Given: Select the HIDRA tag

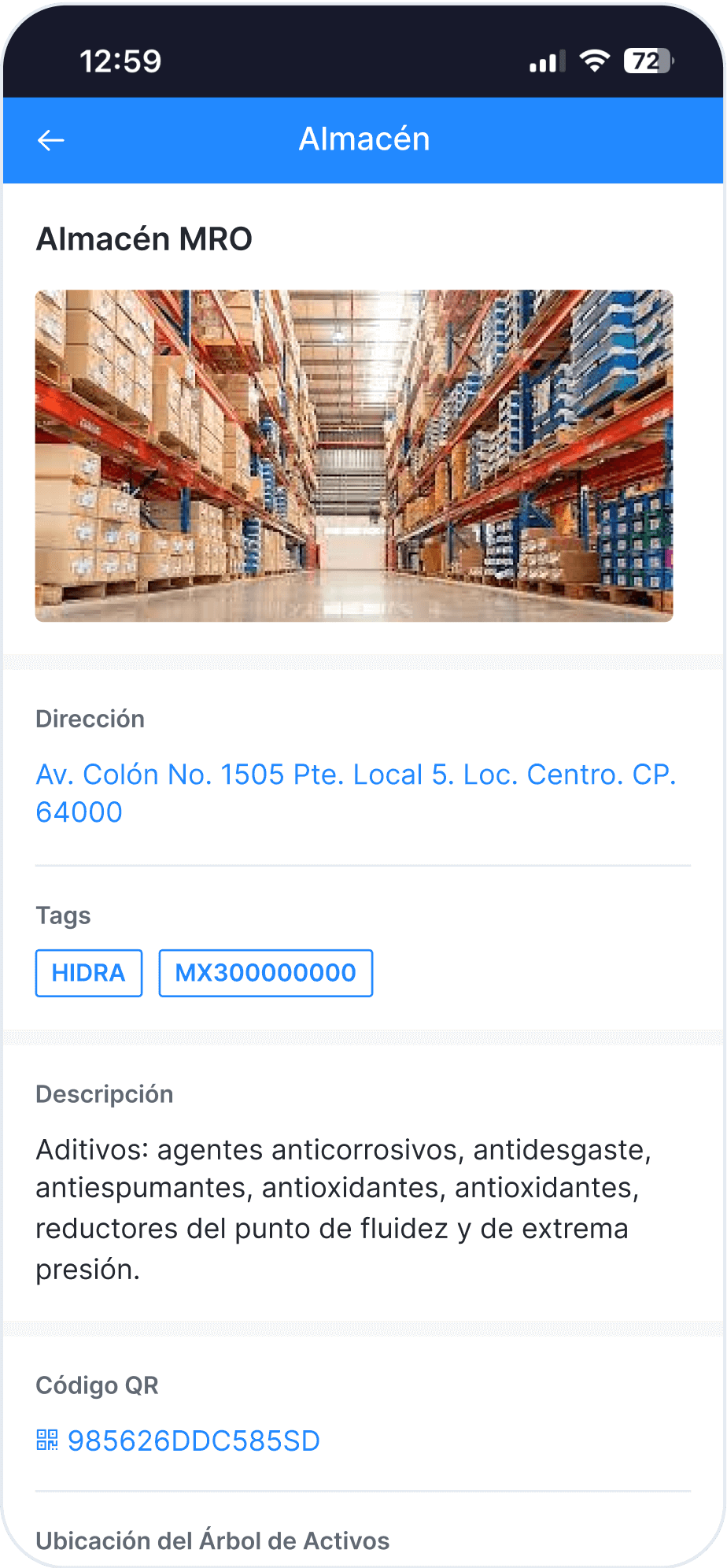Looking at the screenshot, I should click(88, 973).
